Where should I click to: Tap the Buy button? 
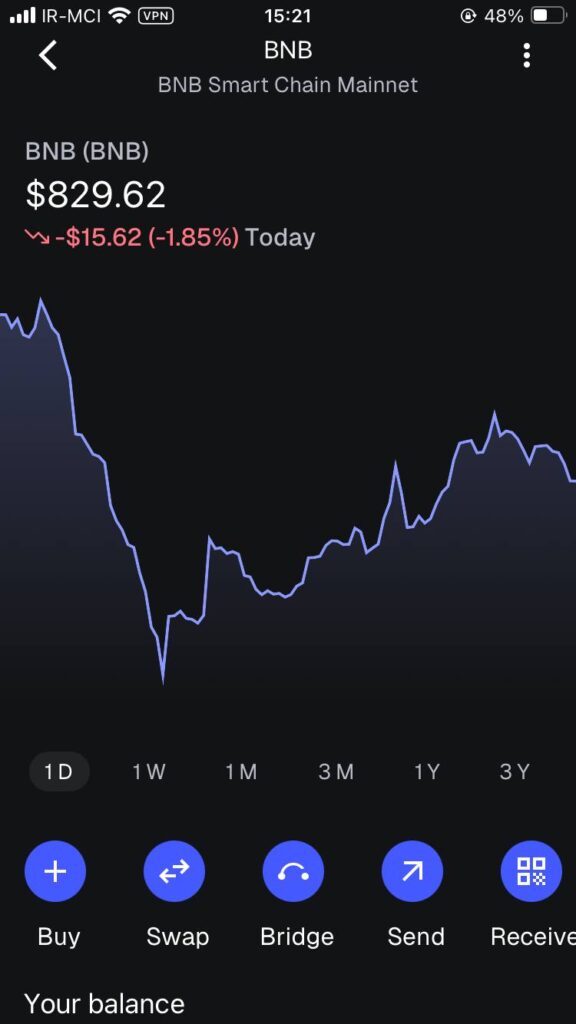(x=56, y=871)
